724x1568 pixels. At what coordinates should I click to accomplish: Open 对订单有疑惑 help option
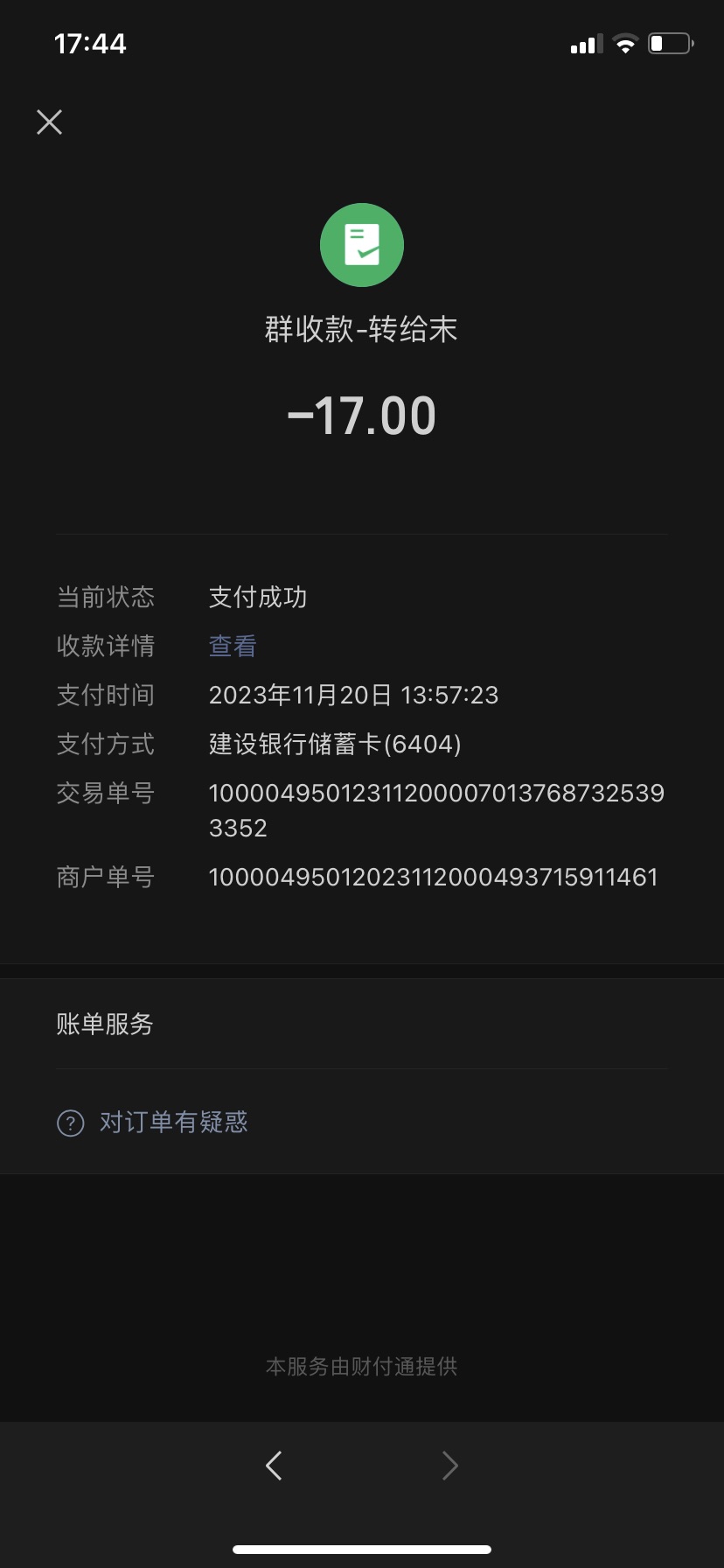(x=173, y=1122)
